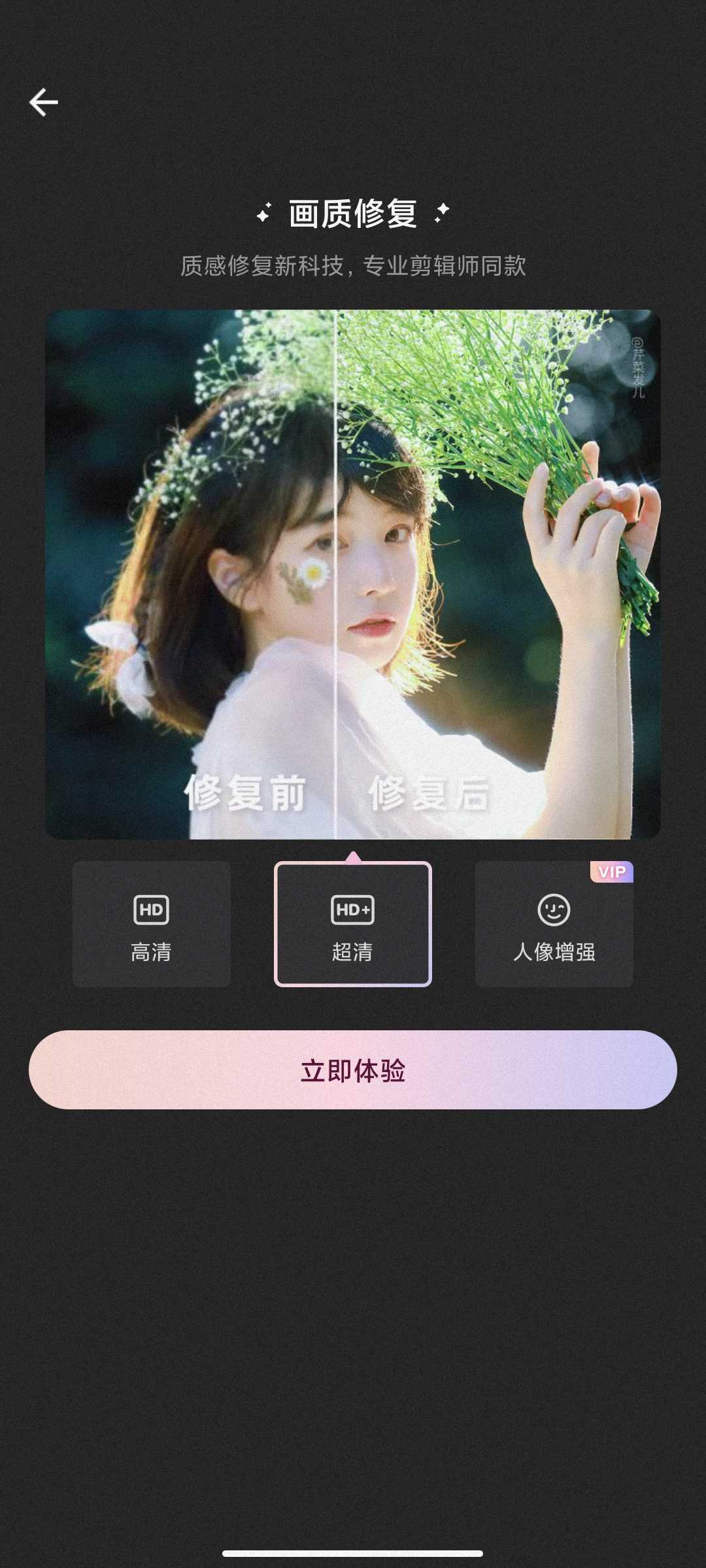Go back using the arrow icon
The image size is (706, 1568).
(x=44, y=103)
